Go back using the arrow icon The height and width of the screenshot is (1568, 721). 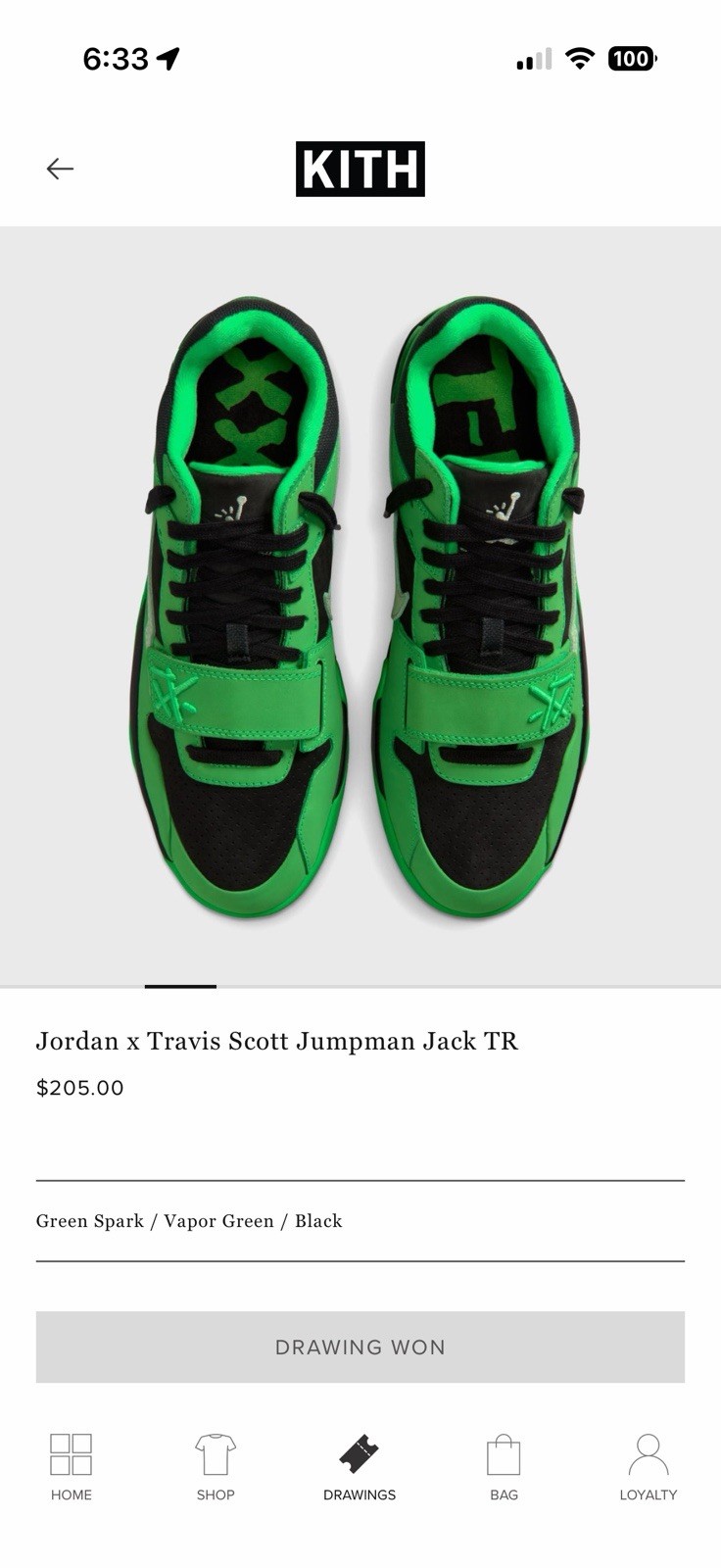click(60, 169)
